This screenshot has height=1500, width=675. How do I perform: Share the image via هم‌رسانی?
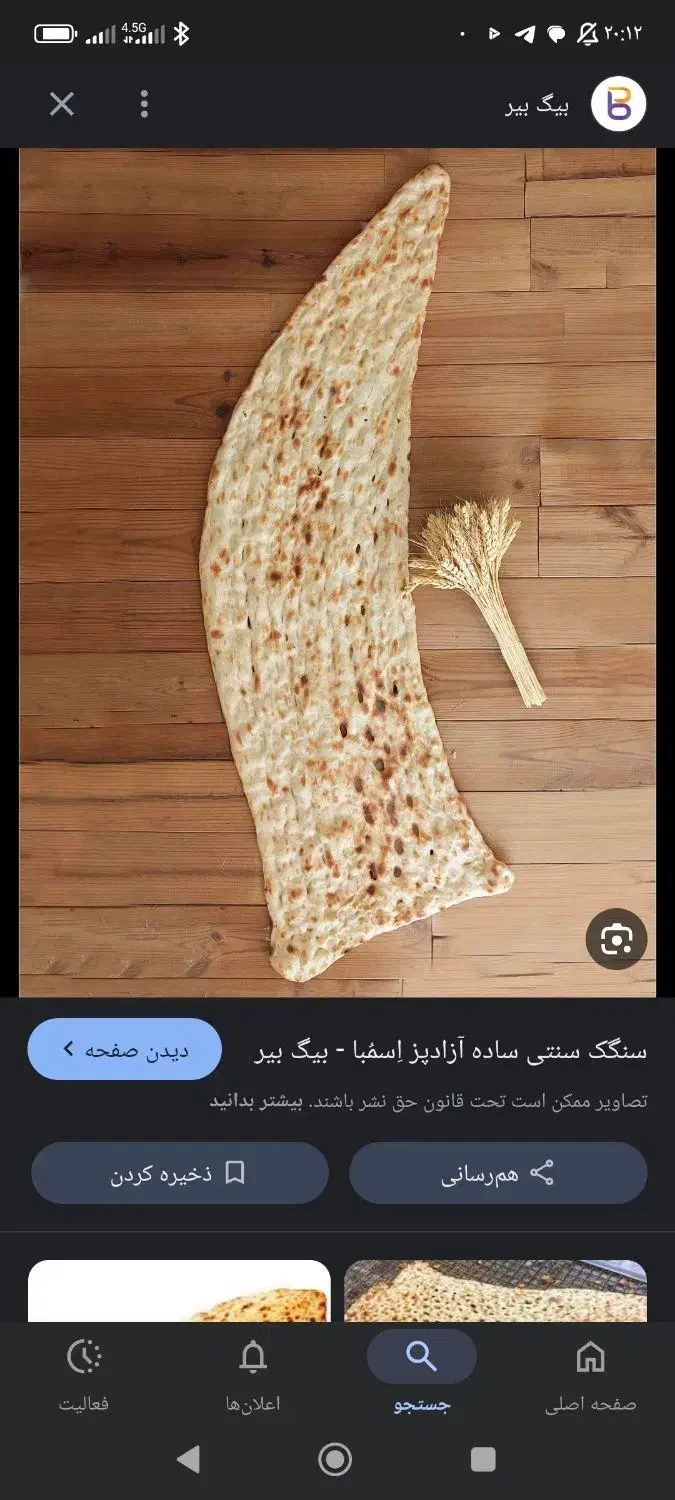click(x=498, y=1173)
